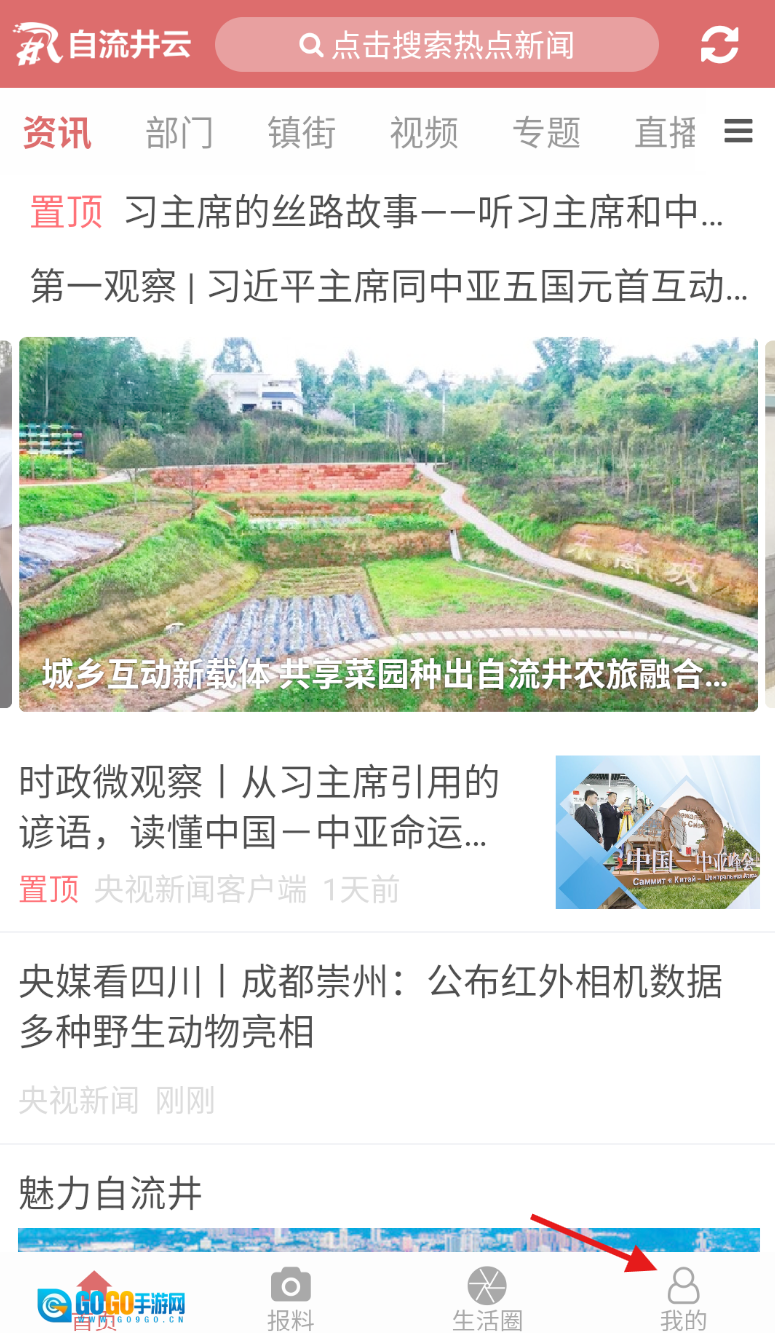The width and height of the screenshot is (775, 1333).
Task: Refresh the news feed
Action: 719,45
